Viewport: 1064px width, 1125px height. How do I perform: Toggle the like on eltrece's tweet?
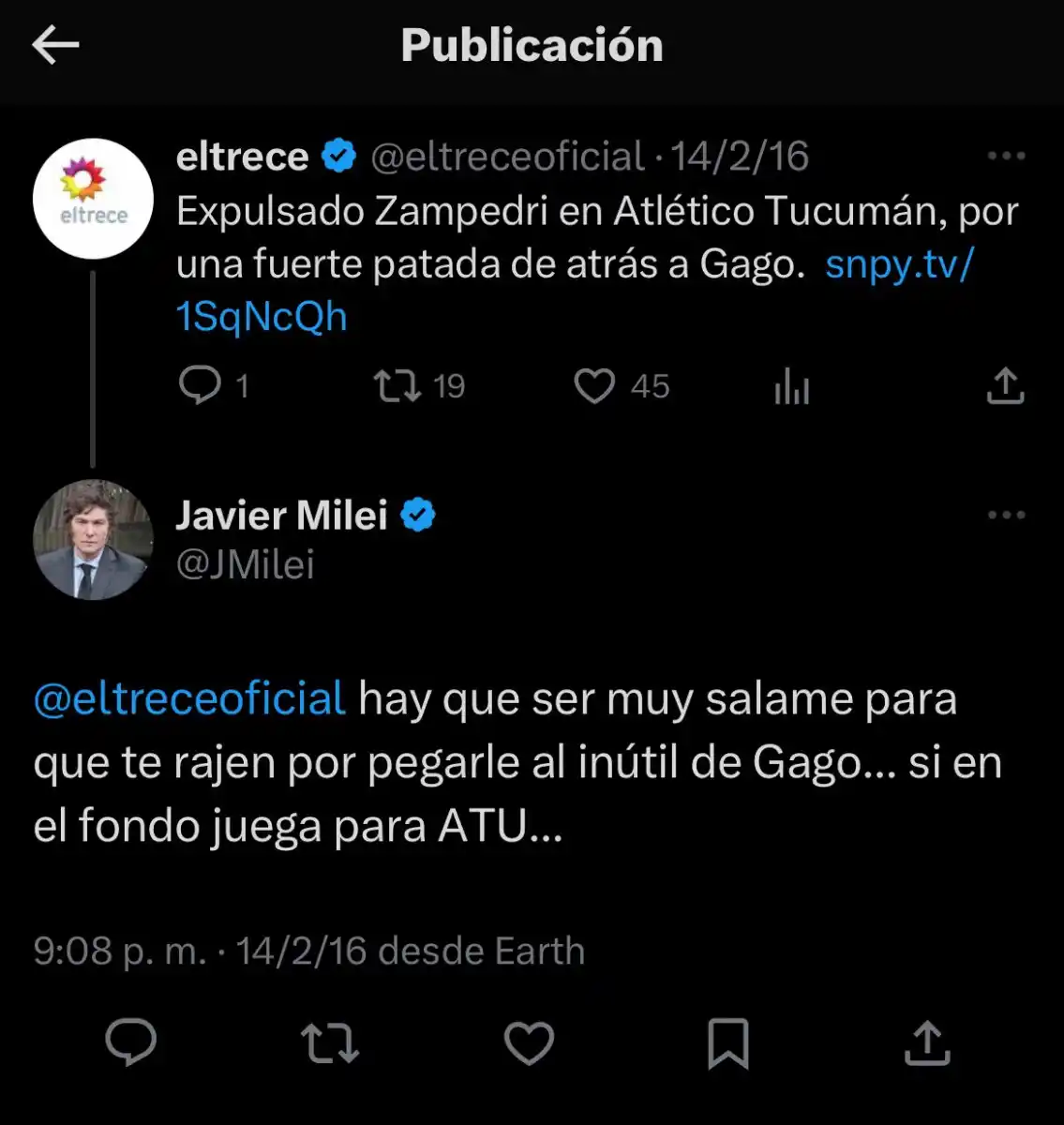(594, 384)
